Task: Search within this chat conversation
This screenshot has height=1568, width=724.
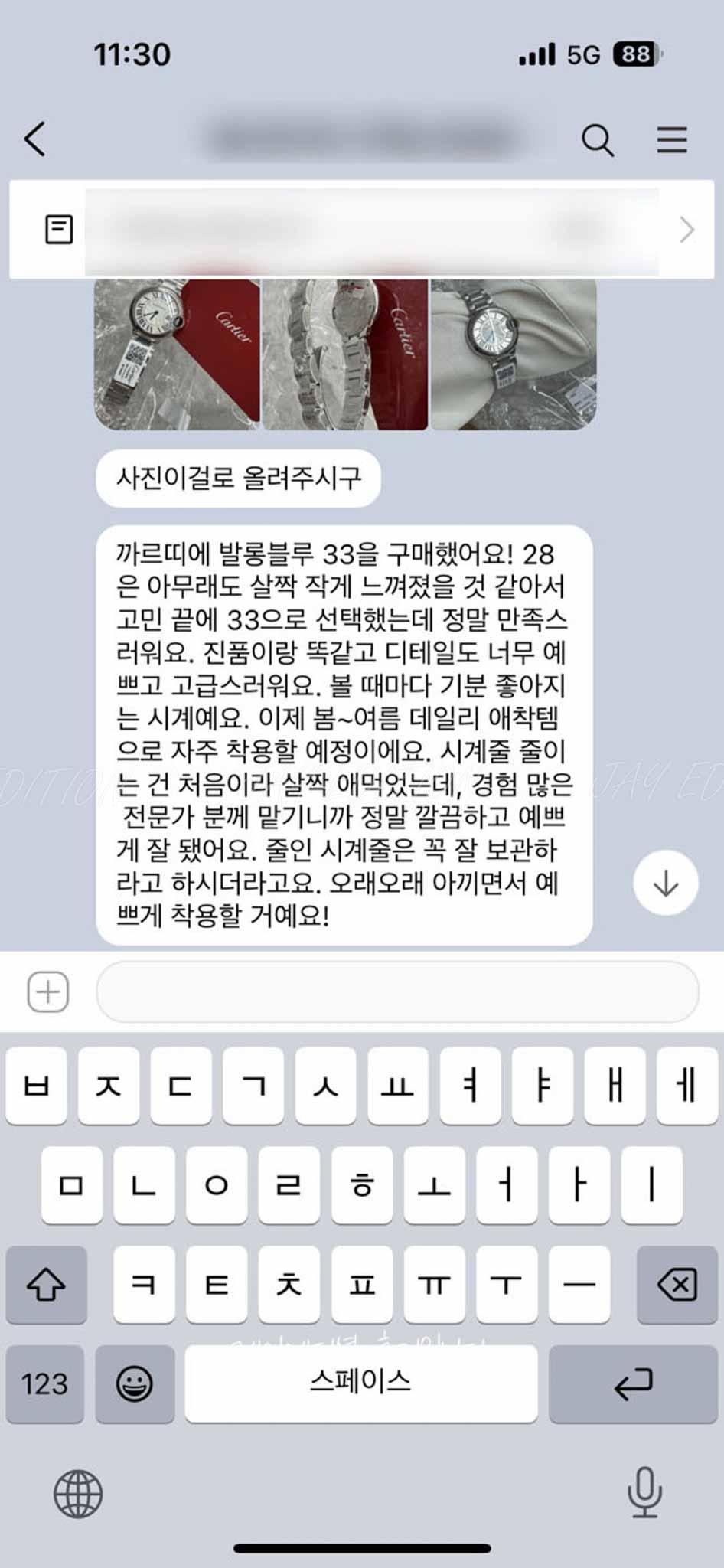Action: (597, 140)
